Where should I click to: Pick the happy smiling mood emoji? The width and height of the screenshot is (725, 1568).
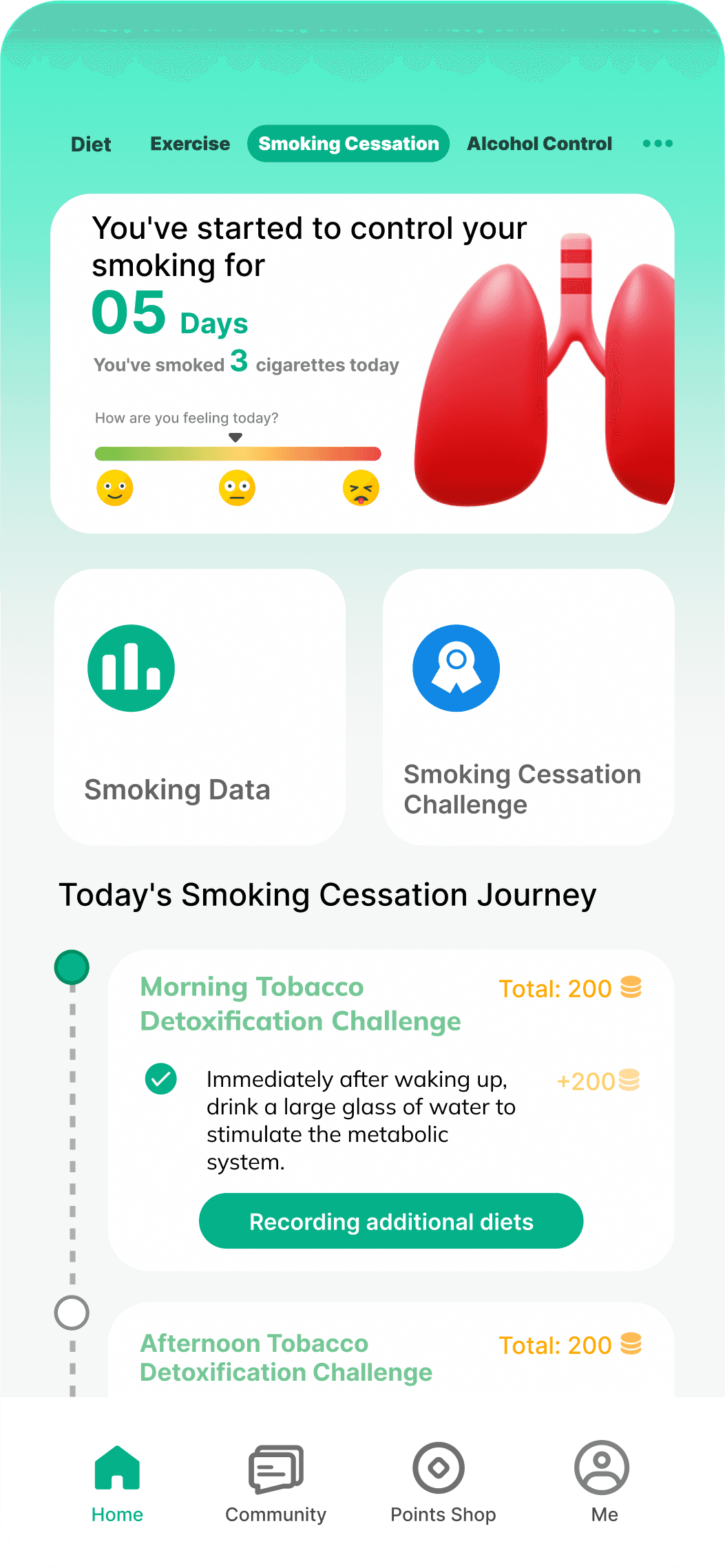click(x=115, y=488)
